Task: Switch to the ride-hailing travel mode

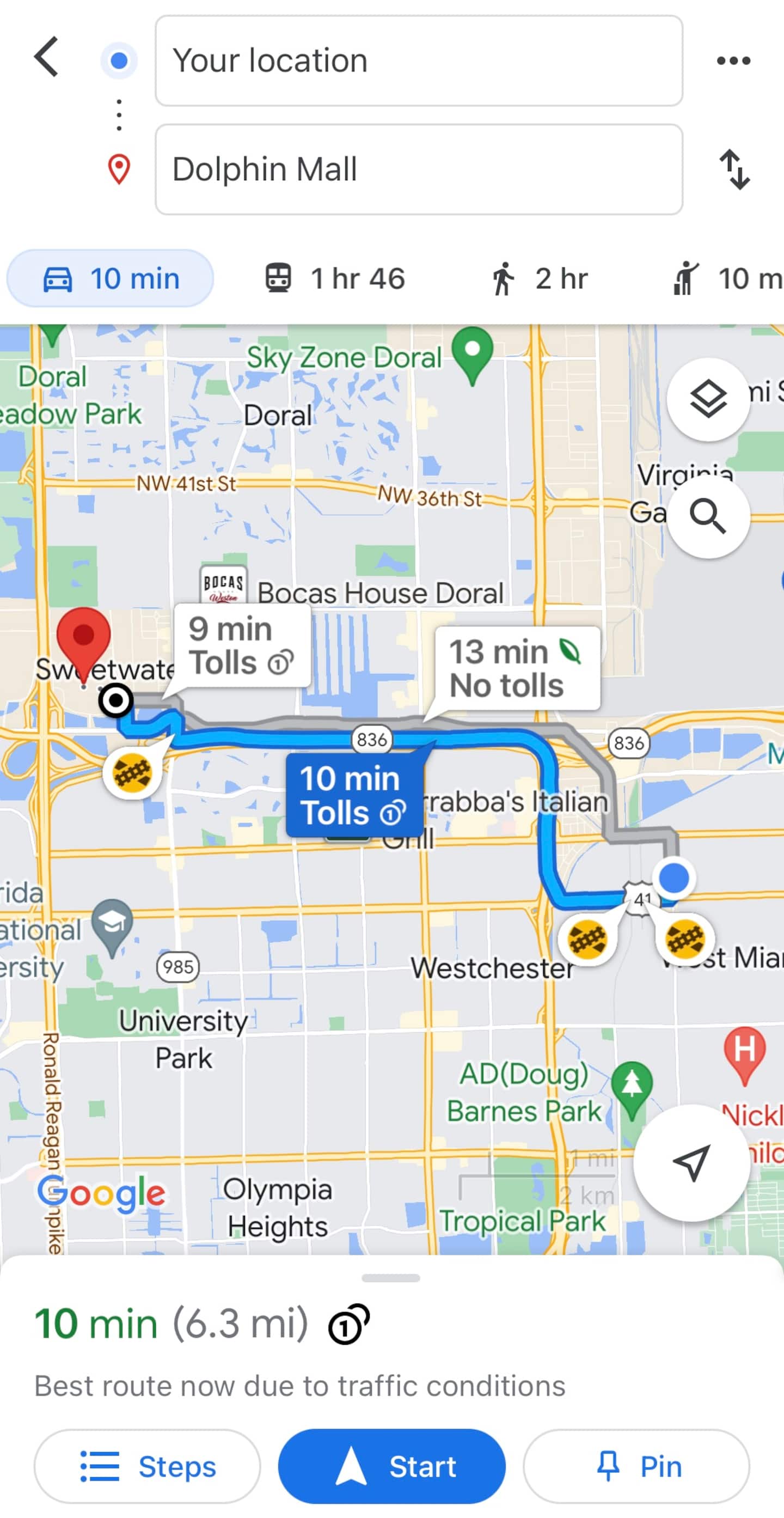Action: tap(727, 279)
